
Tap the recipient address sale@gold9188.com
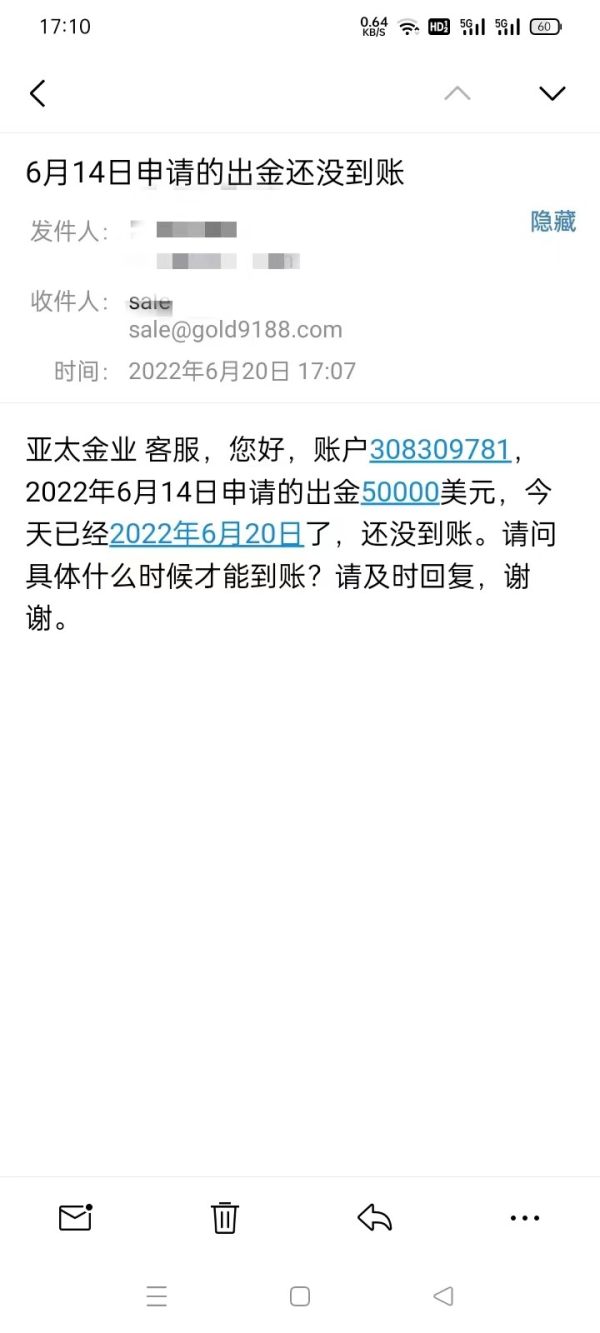tap(235, 330)
